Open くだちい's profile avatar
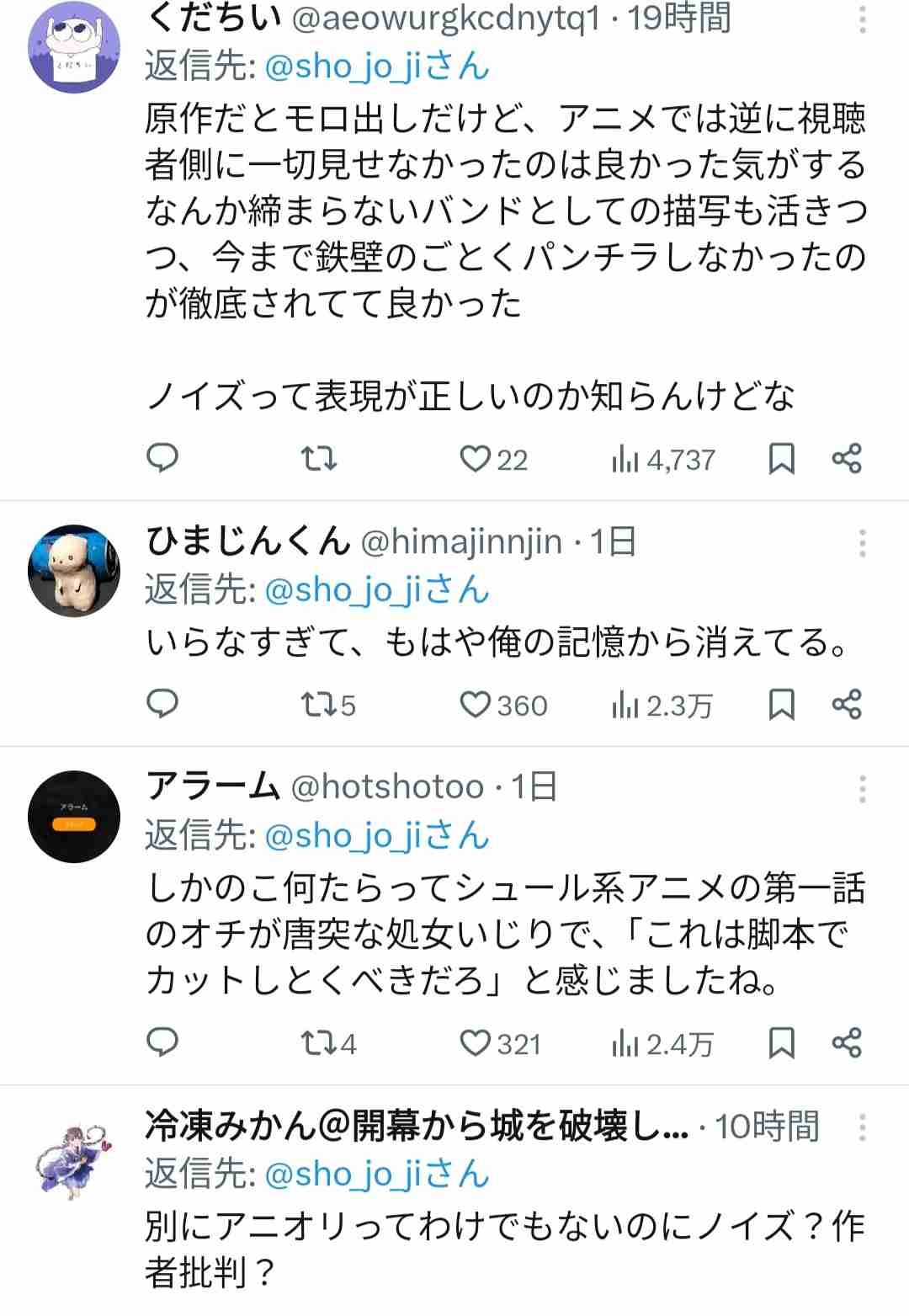 click(74, 47)
